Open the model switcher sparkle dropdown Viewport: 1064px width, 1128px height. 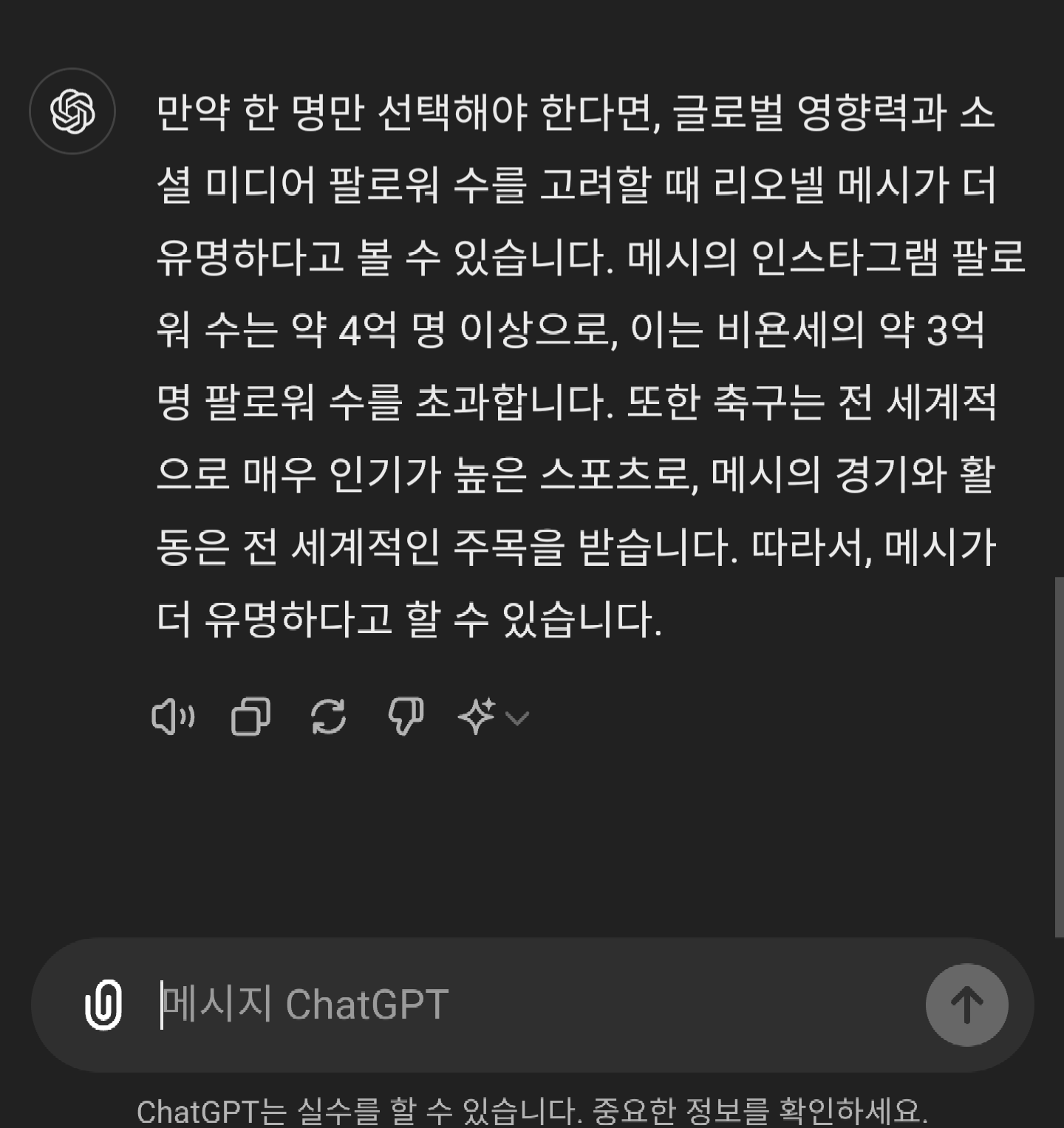[x=493, y=717]
